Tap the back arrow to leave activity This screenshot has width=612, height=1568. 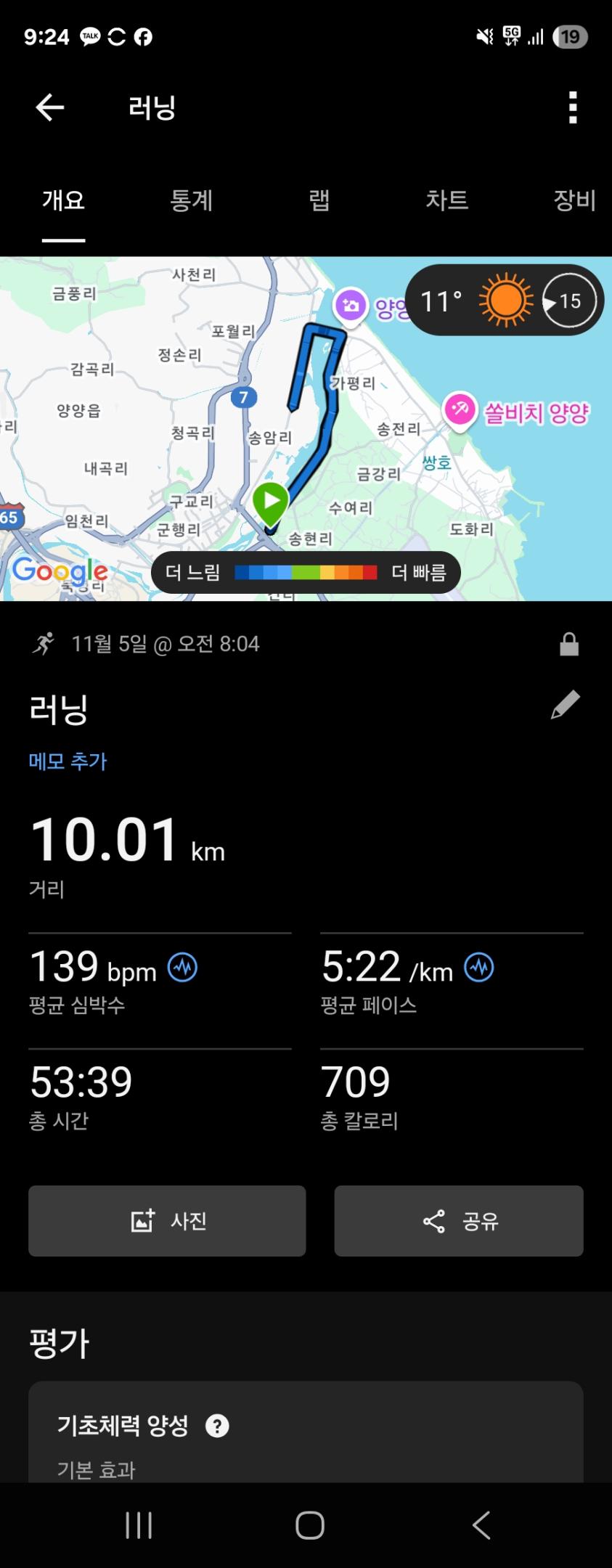pyautogui.click(x=49, y=107)
